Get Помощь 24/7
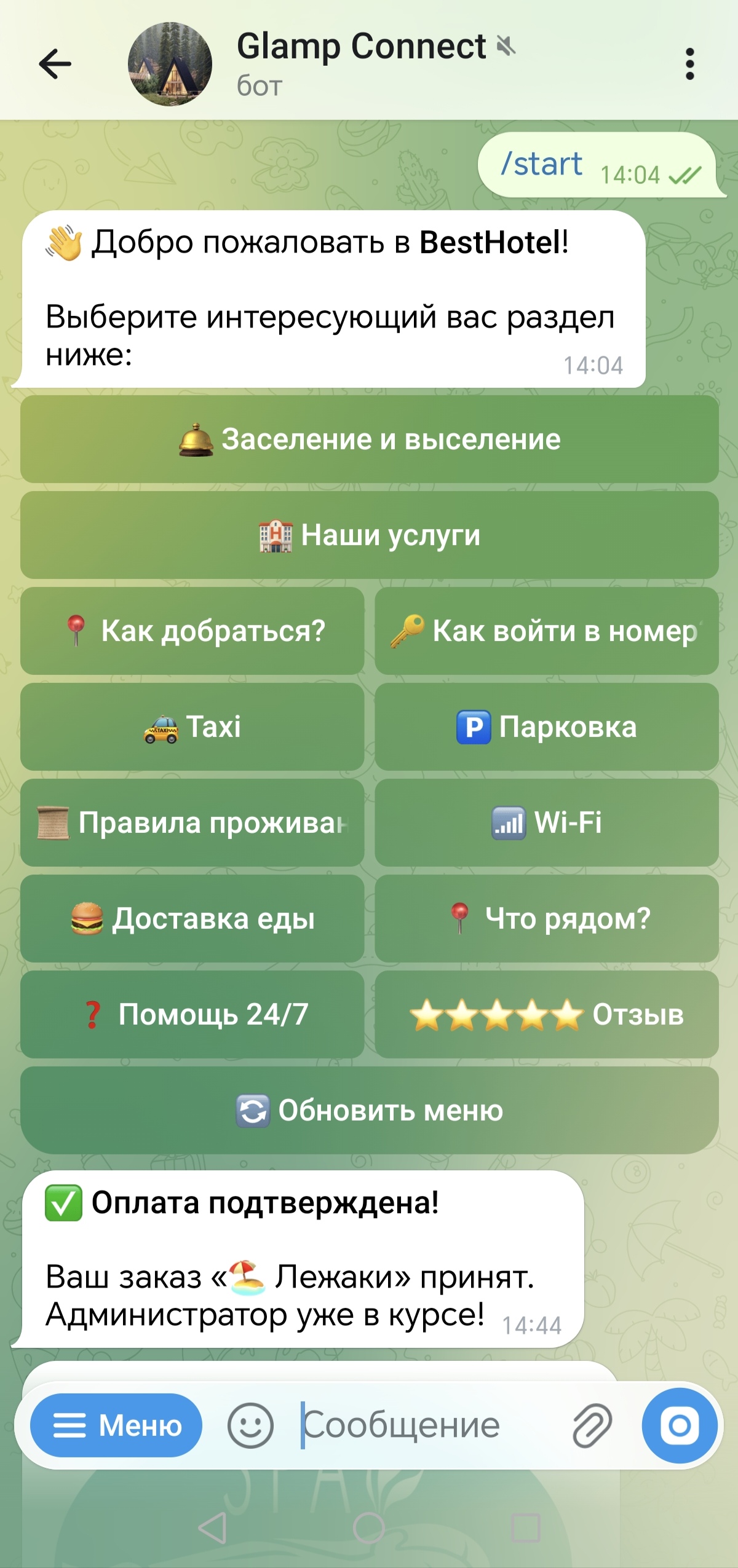The height and width of the screenshot is (1568, 738). pyautogui.click(x=192, y=1014)
